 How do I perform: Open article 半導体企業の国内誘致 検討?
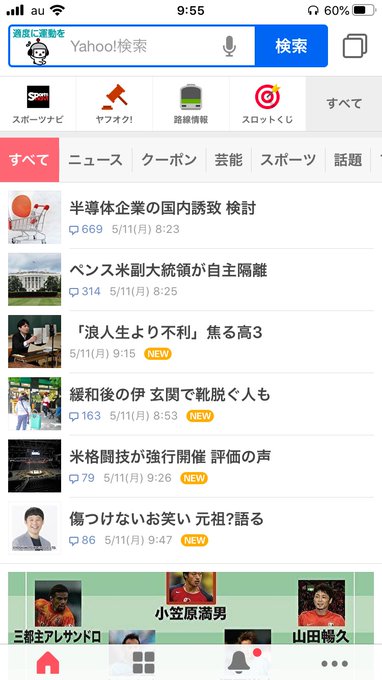[x=191, y=217]
